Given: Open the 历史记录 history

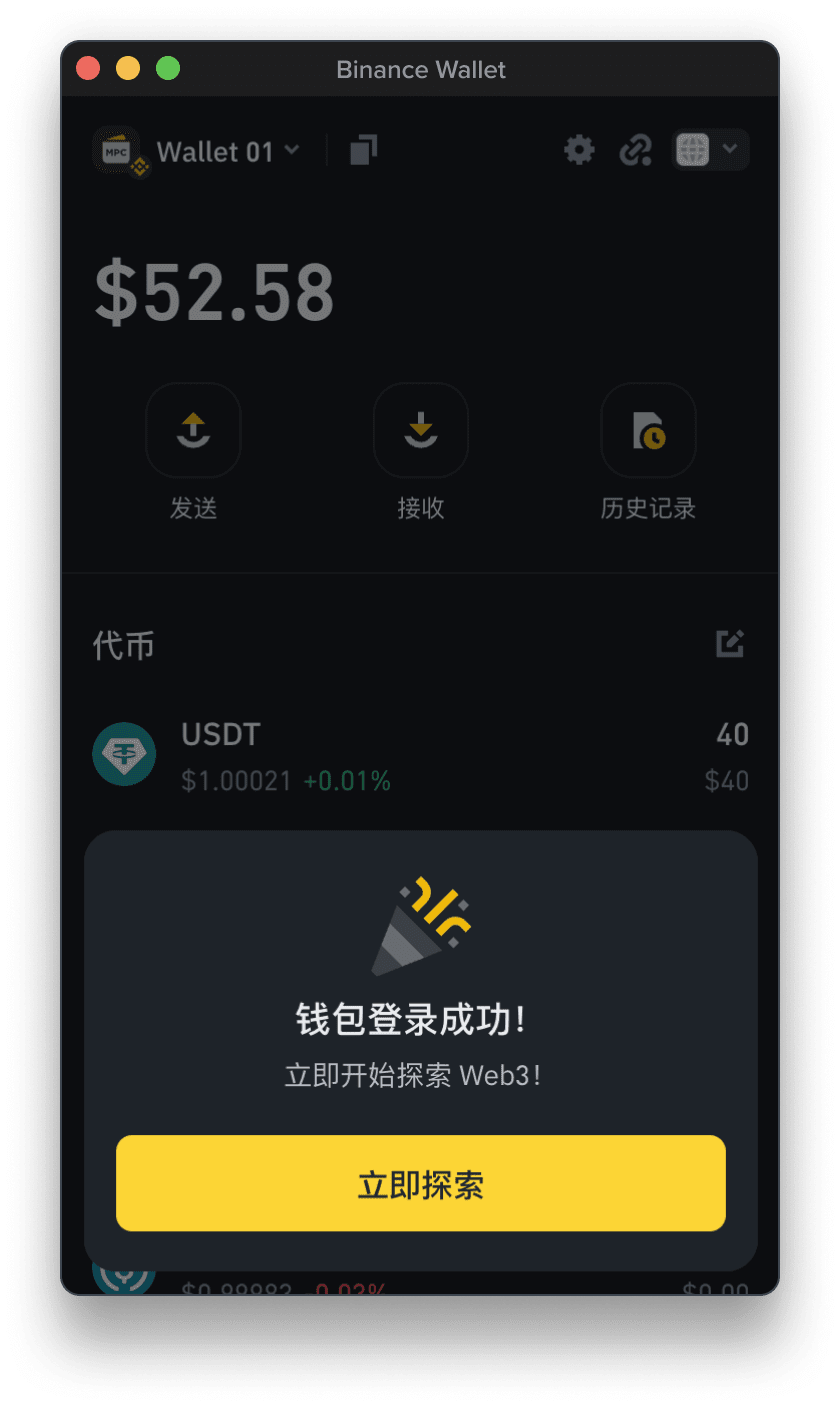Looking at the screenshot, I should coord(648,430).
